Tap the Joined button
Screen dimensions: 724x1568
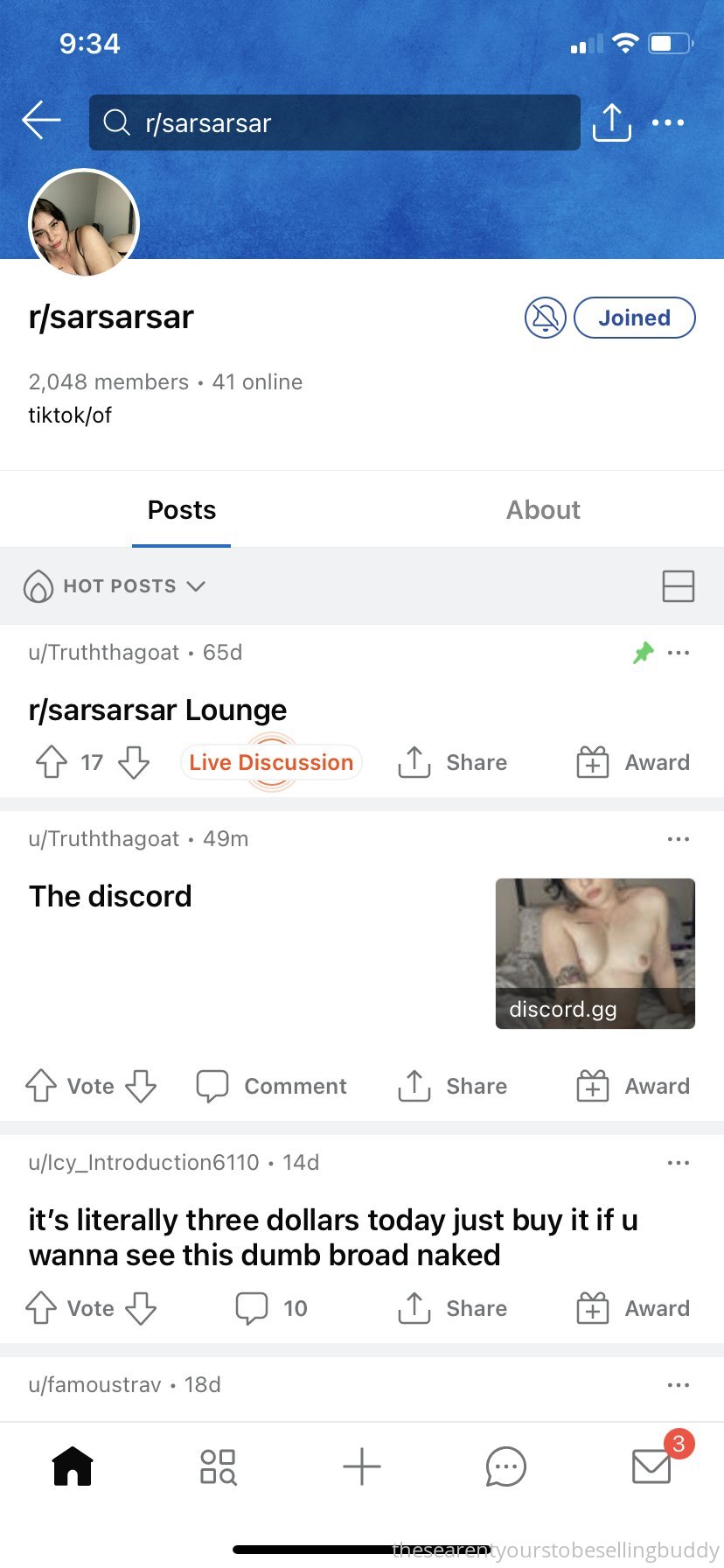[635, 318]
